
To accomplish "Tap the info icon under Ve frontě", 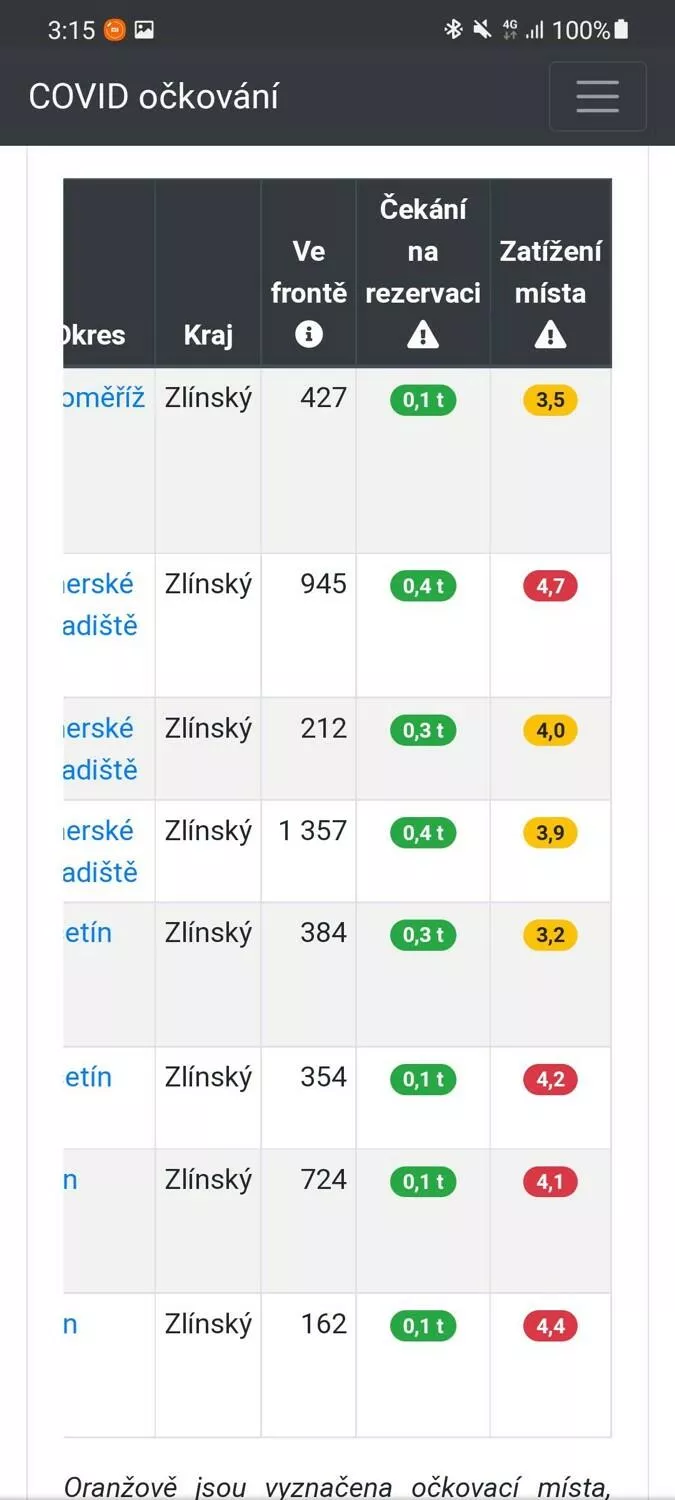I will tap(309, 334).
